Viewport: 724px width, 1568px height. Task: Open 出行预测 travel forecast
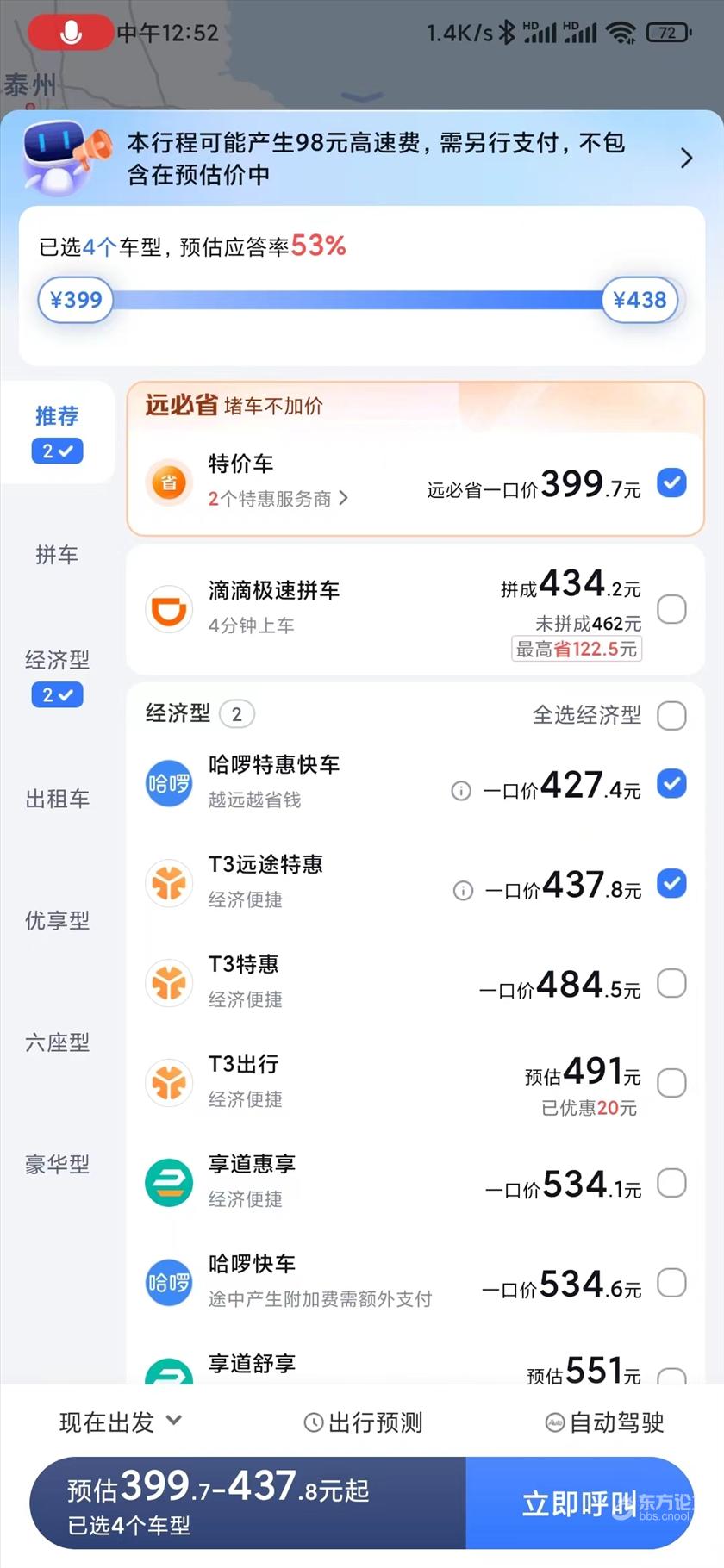pos(364,1422)
